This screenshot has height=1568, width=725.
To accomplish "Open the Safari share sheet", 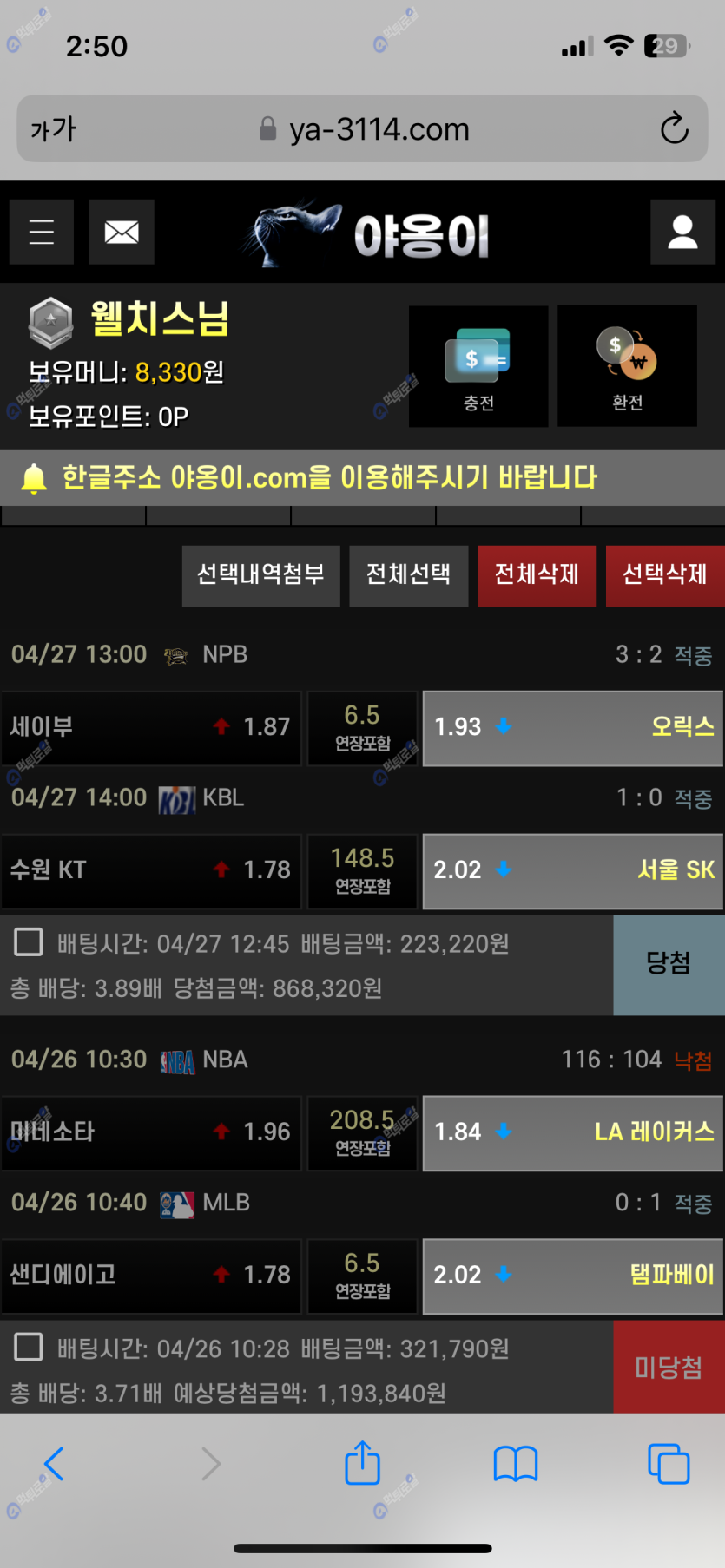I will [362, 1463].
